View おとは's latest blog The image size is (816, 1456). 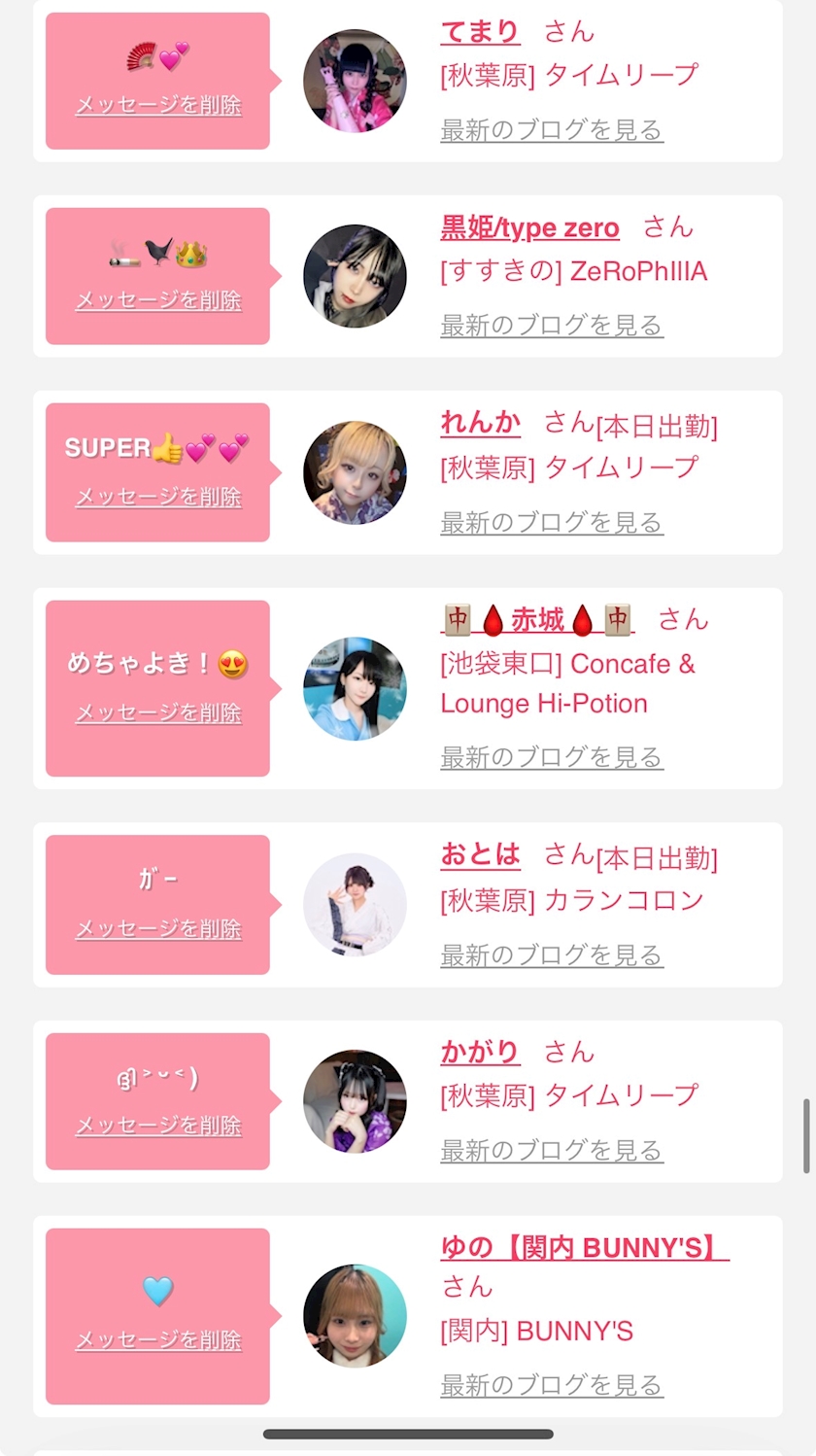552,955
